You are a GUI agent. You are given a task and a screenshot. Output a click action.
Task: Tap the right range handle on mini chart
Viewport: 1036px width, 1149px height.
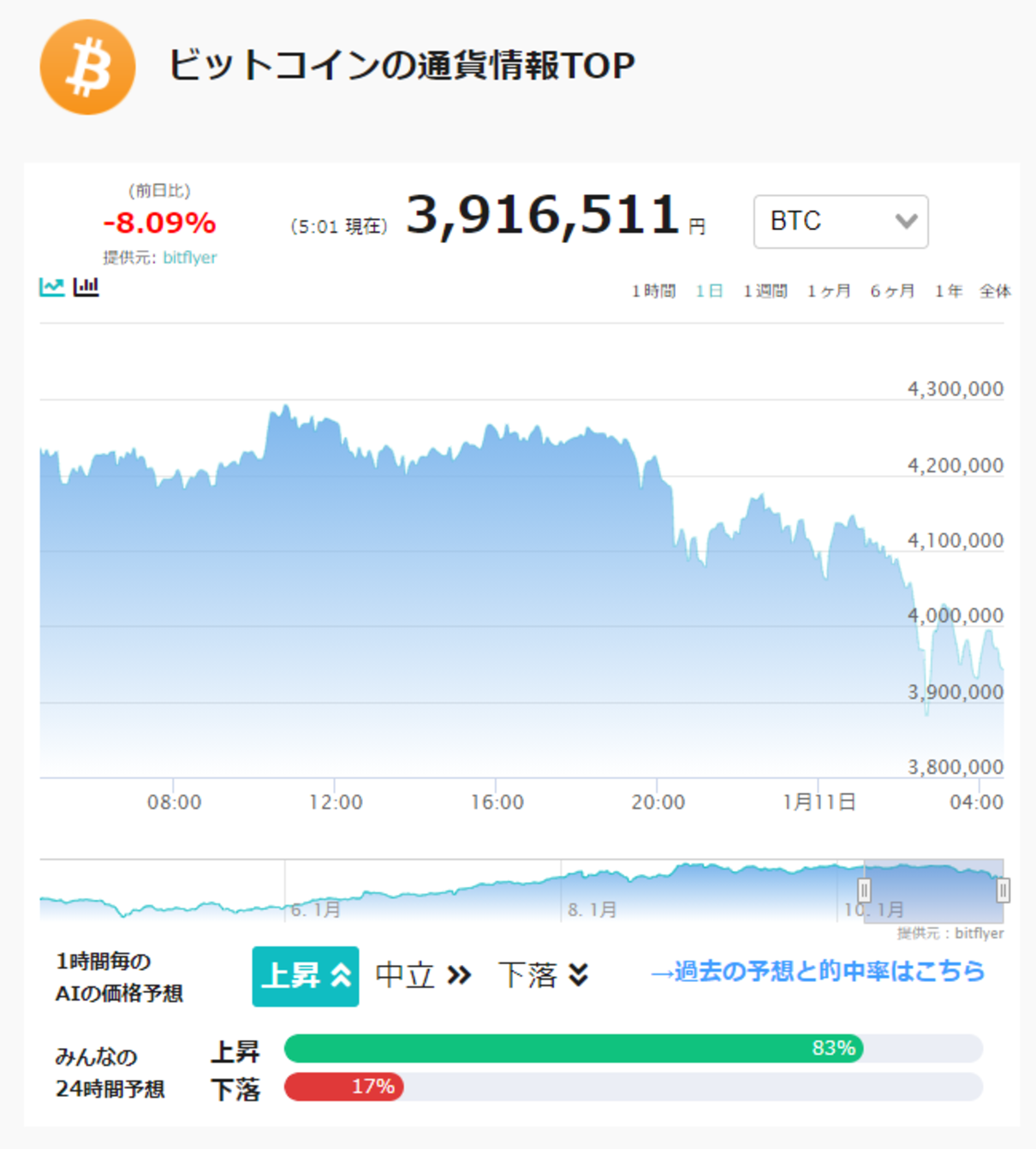point(1003,890)
